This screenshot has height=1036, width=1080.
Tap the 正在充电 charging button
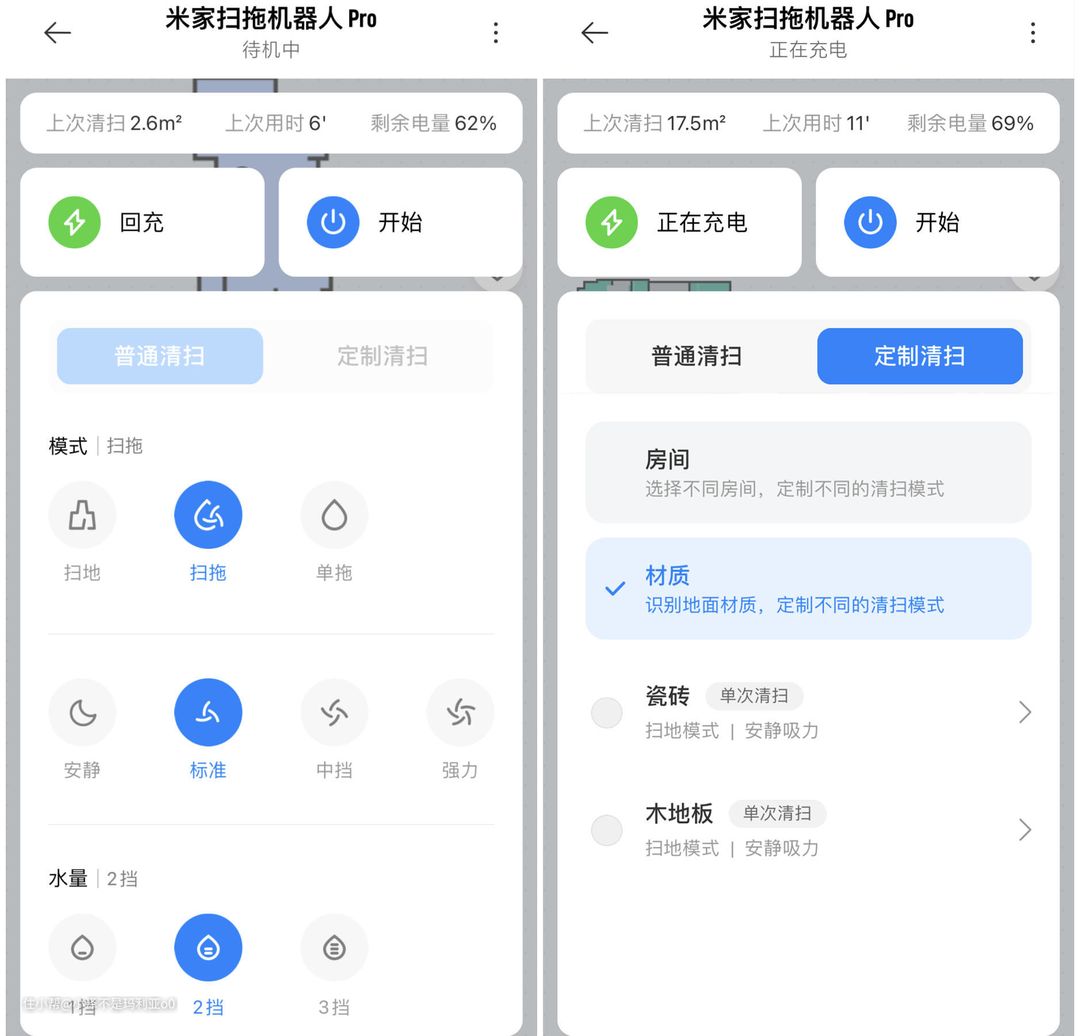pos(679,222)
